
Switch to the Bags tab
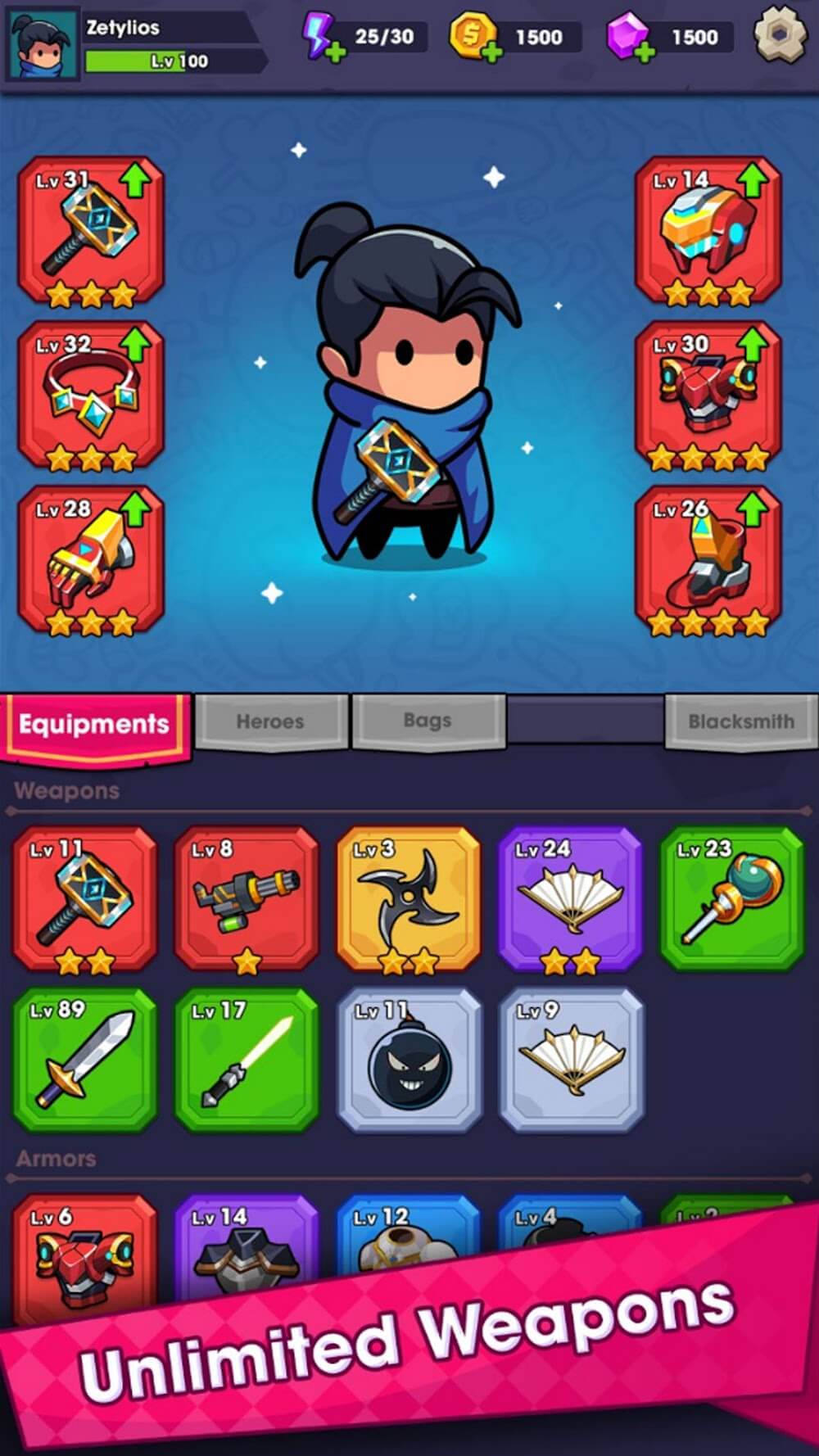pyautogui.click(x=428, y=721)
